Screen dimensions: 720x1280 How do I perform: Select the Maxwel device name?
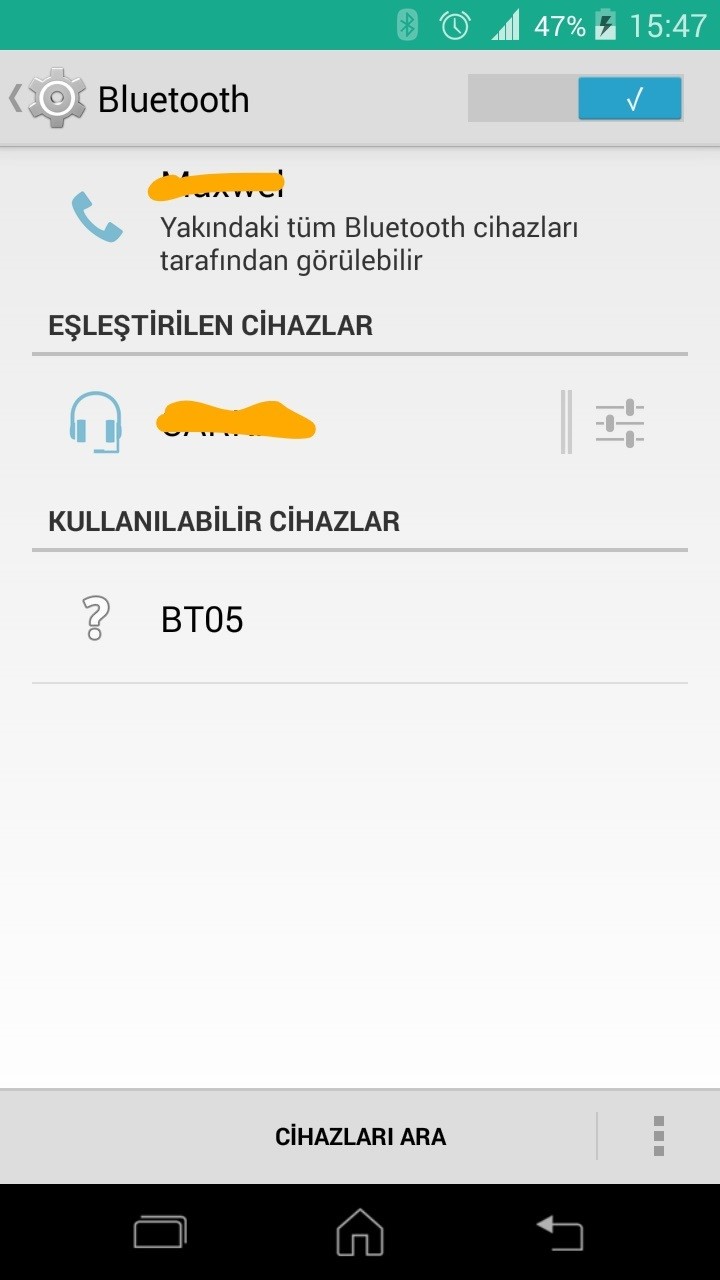click(220, 185)
